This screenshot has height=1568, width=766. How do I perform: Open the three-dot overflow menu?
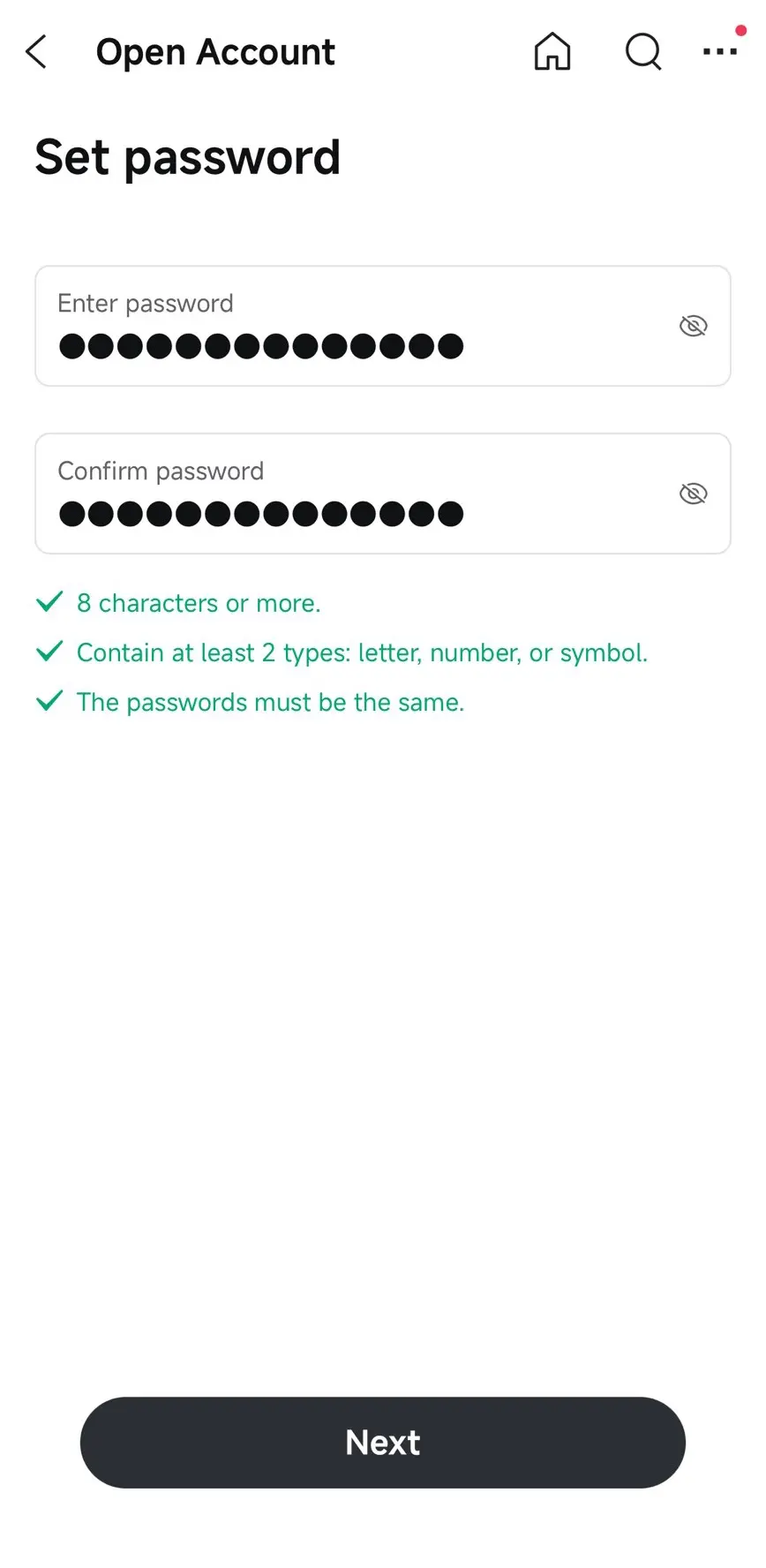(x=720, y=52)
